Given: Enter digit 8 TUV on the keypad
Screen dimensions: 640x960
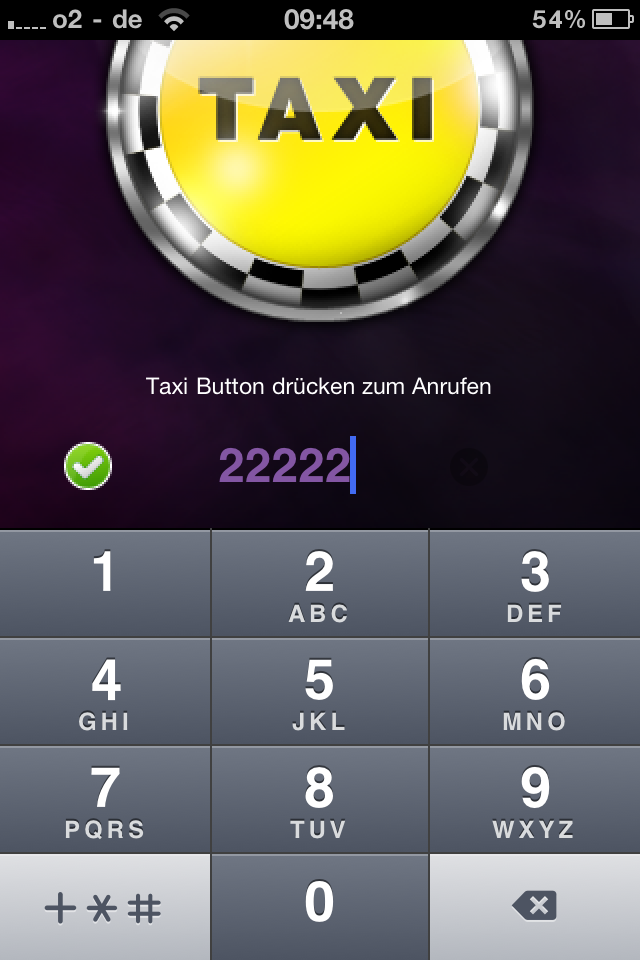Looking at the screenshot, I should 319,800.
